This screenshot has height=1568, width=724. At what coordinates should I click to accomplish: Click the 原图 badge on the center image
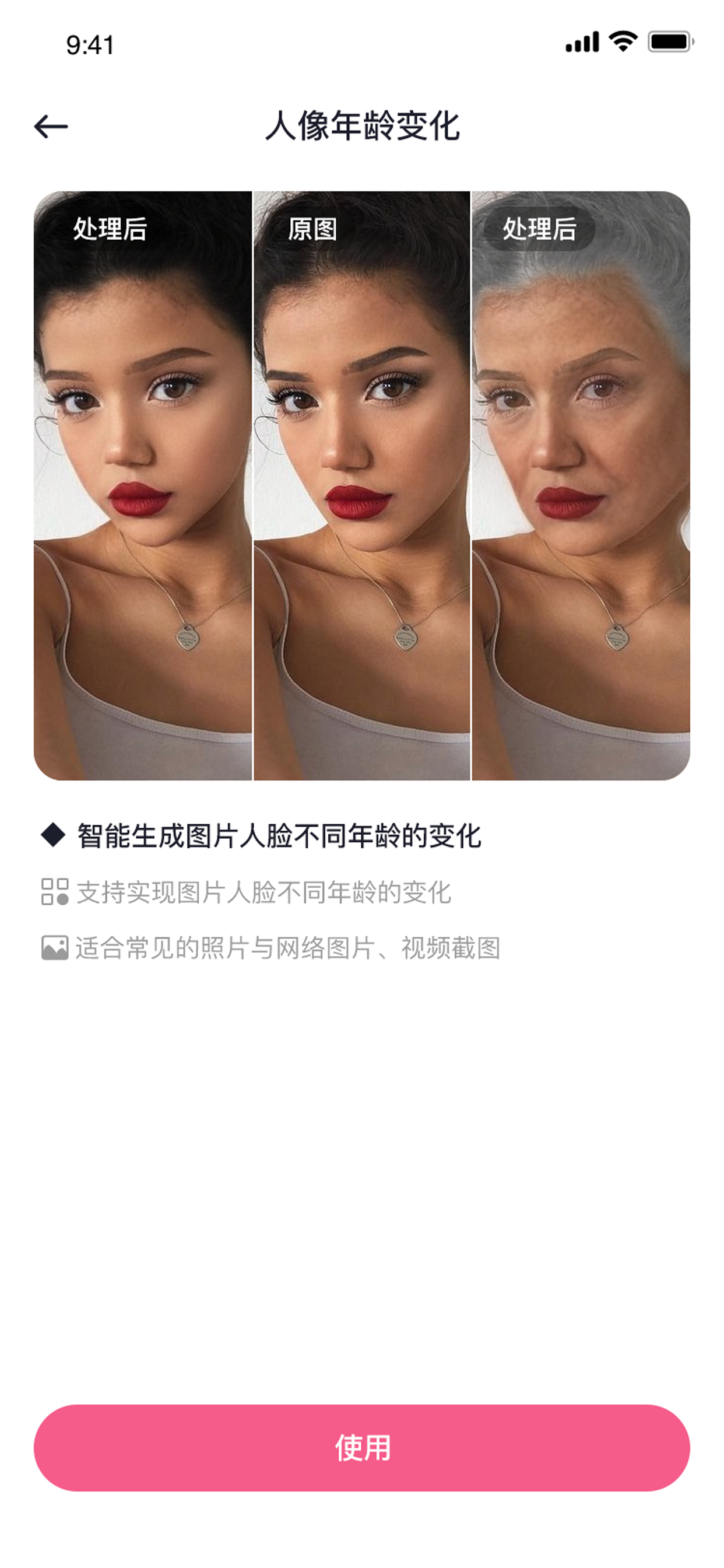311,228
